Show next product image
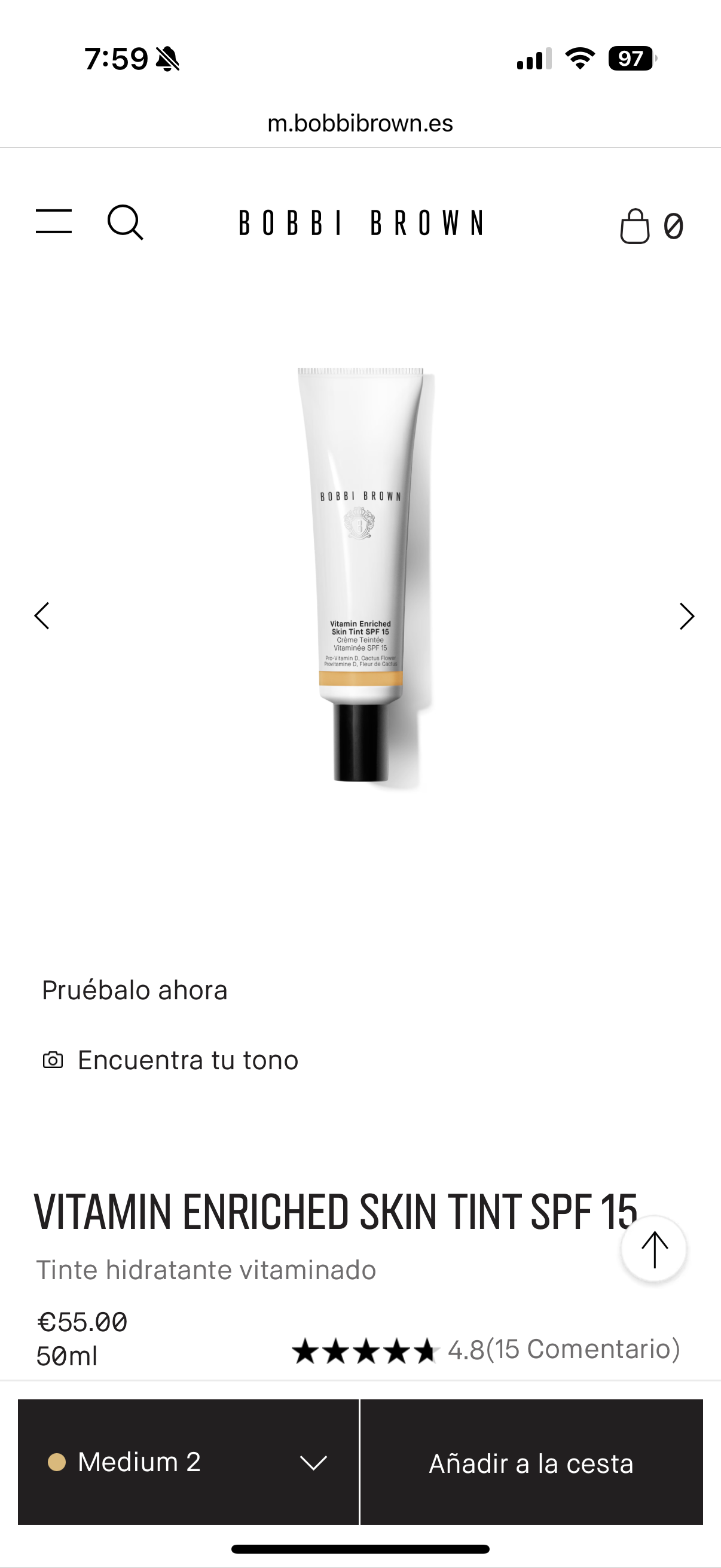The image size is (721, 1568). pos(686,616)
